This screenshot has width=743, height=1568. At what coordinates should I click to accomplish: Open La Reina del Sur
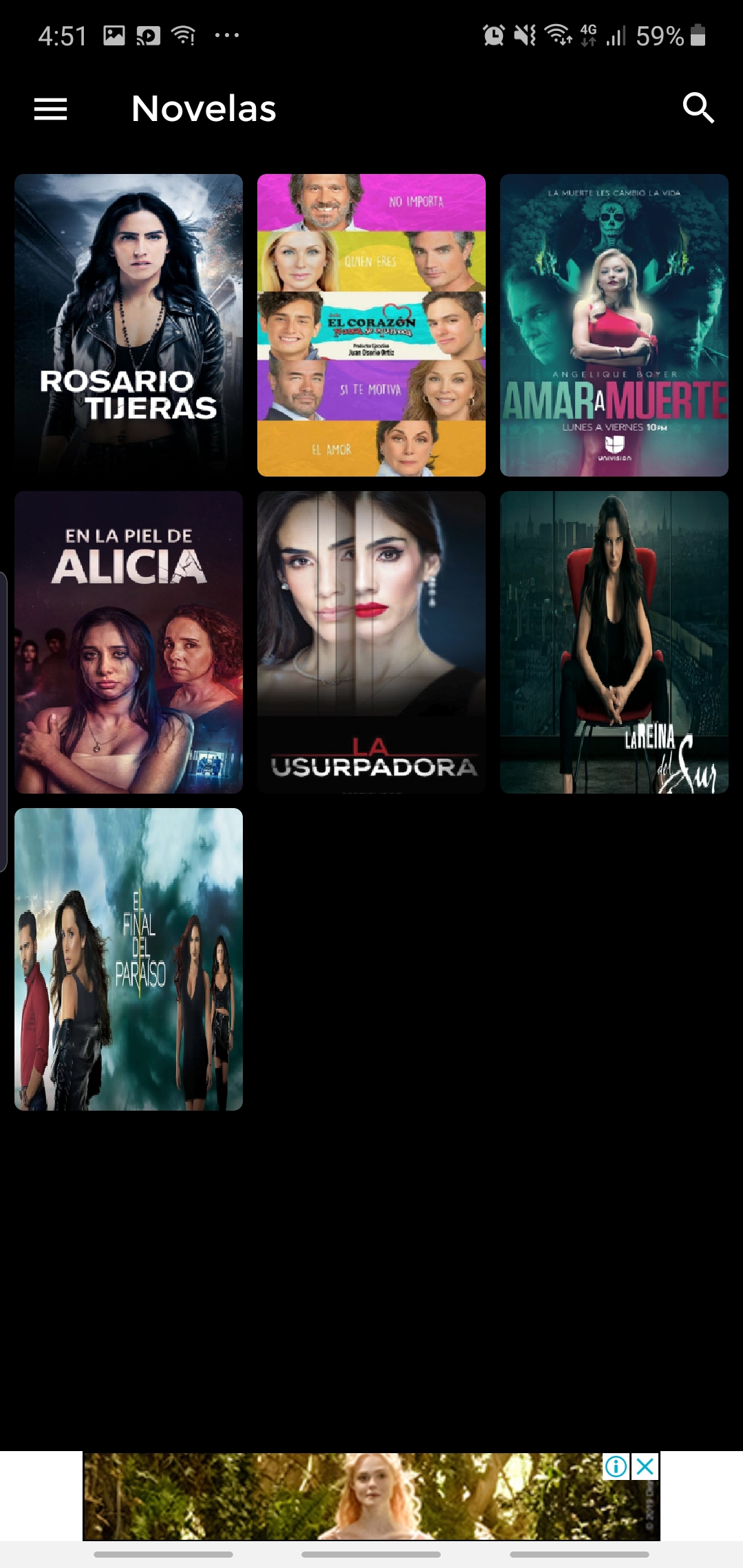tap(614, 642)
